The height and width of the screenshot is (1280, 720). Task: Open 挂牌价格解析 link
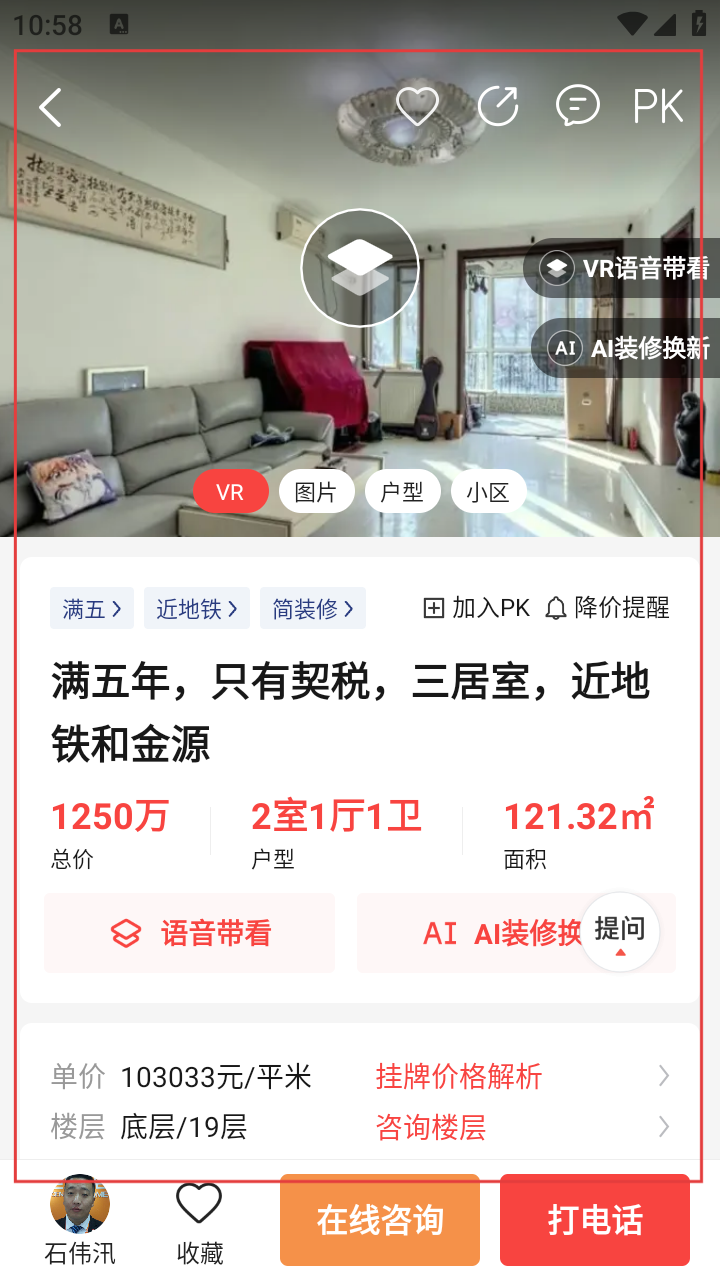tap(459, 1077)
